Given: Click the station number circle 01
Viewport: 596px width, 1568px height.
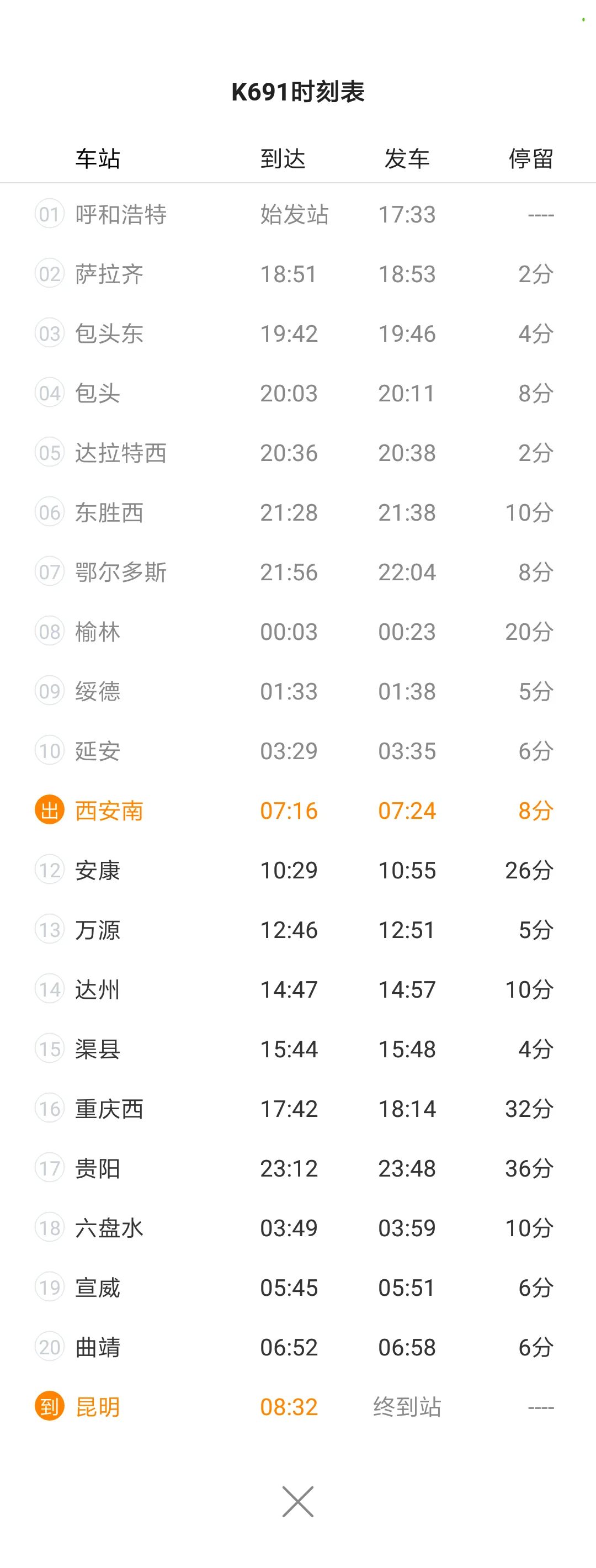Looking at the screenshot, I should click(x=50, y=214).
